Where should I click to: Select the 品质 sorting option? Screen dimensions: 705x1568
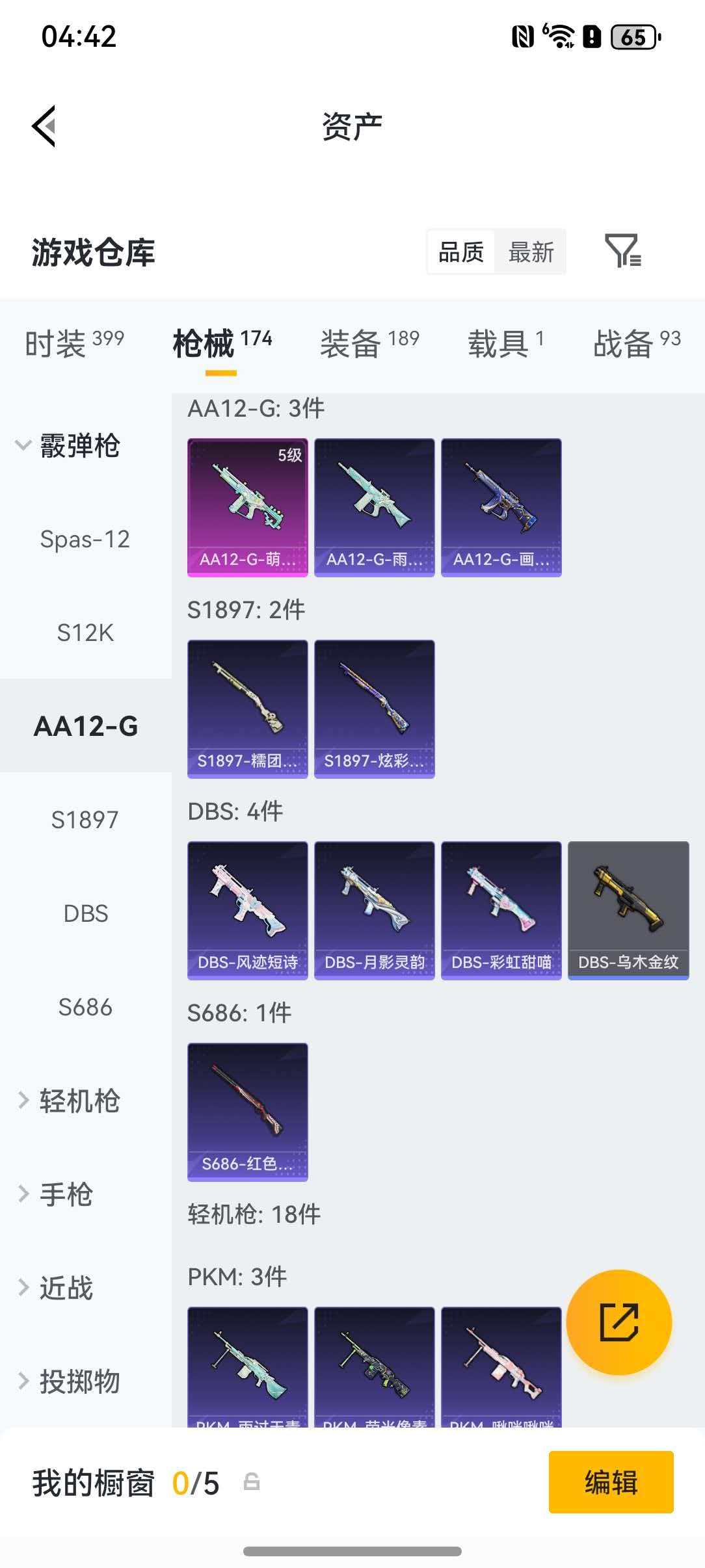coord(460,252)
